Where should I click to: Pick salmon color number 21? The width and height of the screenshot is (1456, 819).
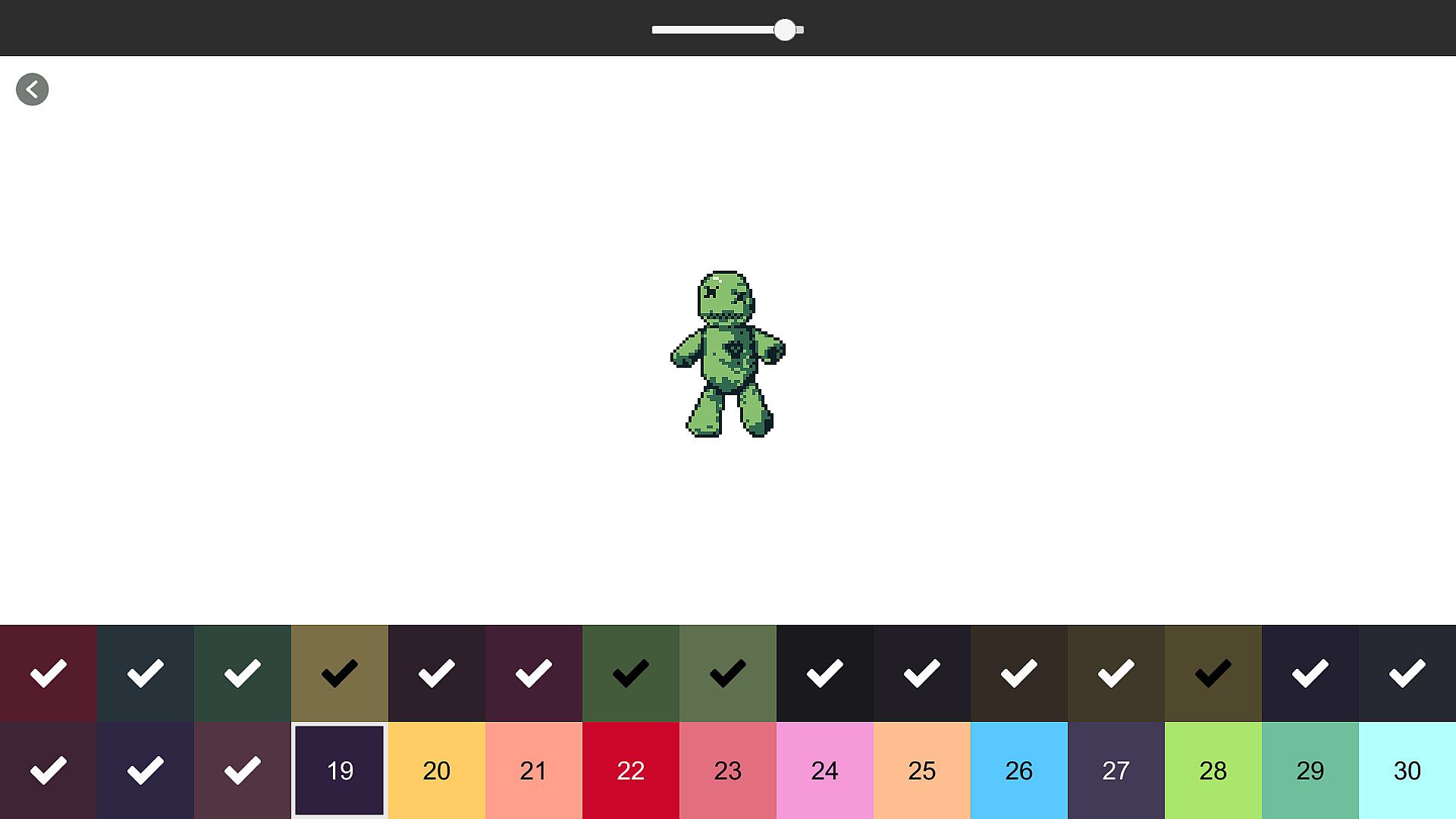point(534,770)
